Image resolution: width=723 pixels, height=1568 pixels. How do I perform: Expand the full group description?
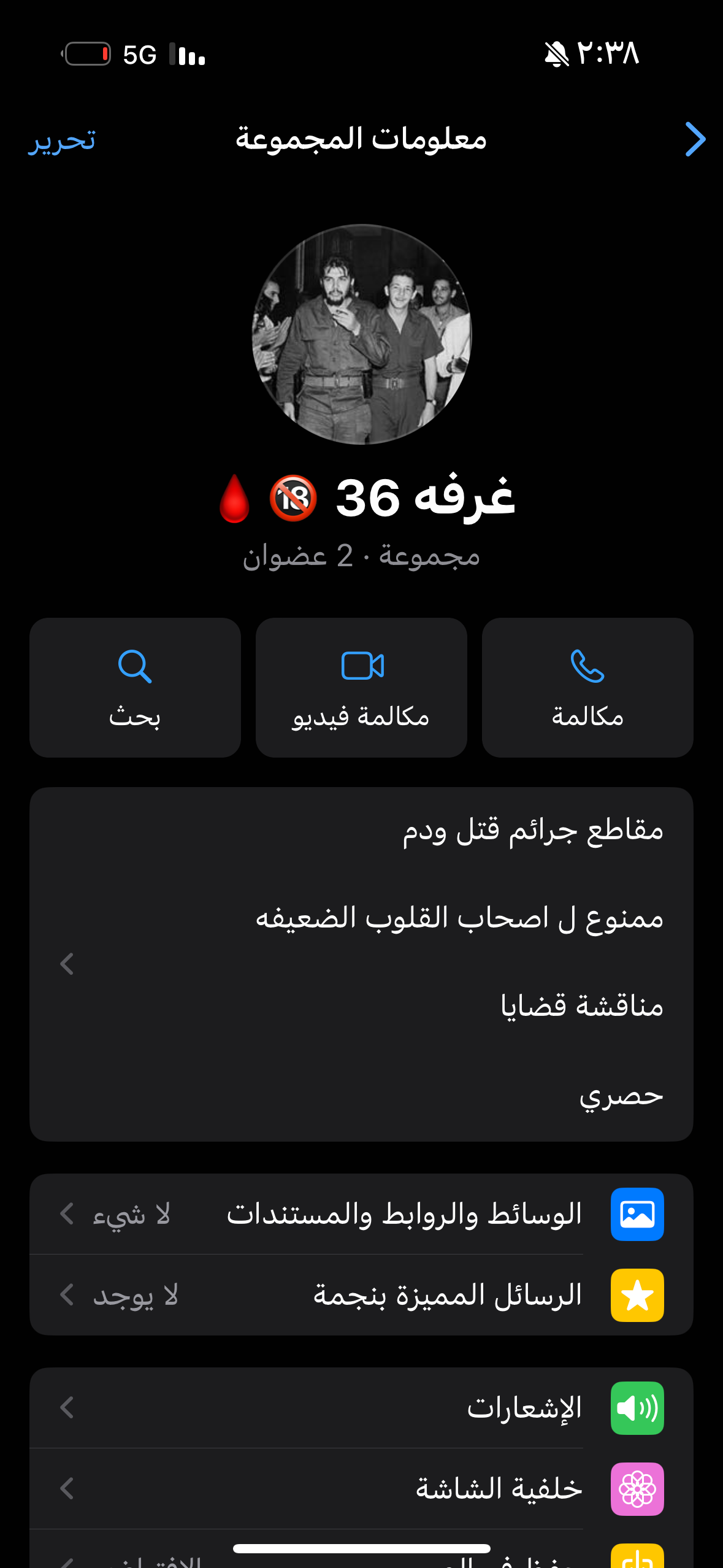pyautogui.click(x=64, y=963)
